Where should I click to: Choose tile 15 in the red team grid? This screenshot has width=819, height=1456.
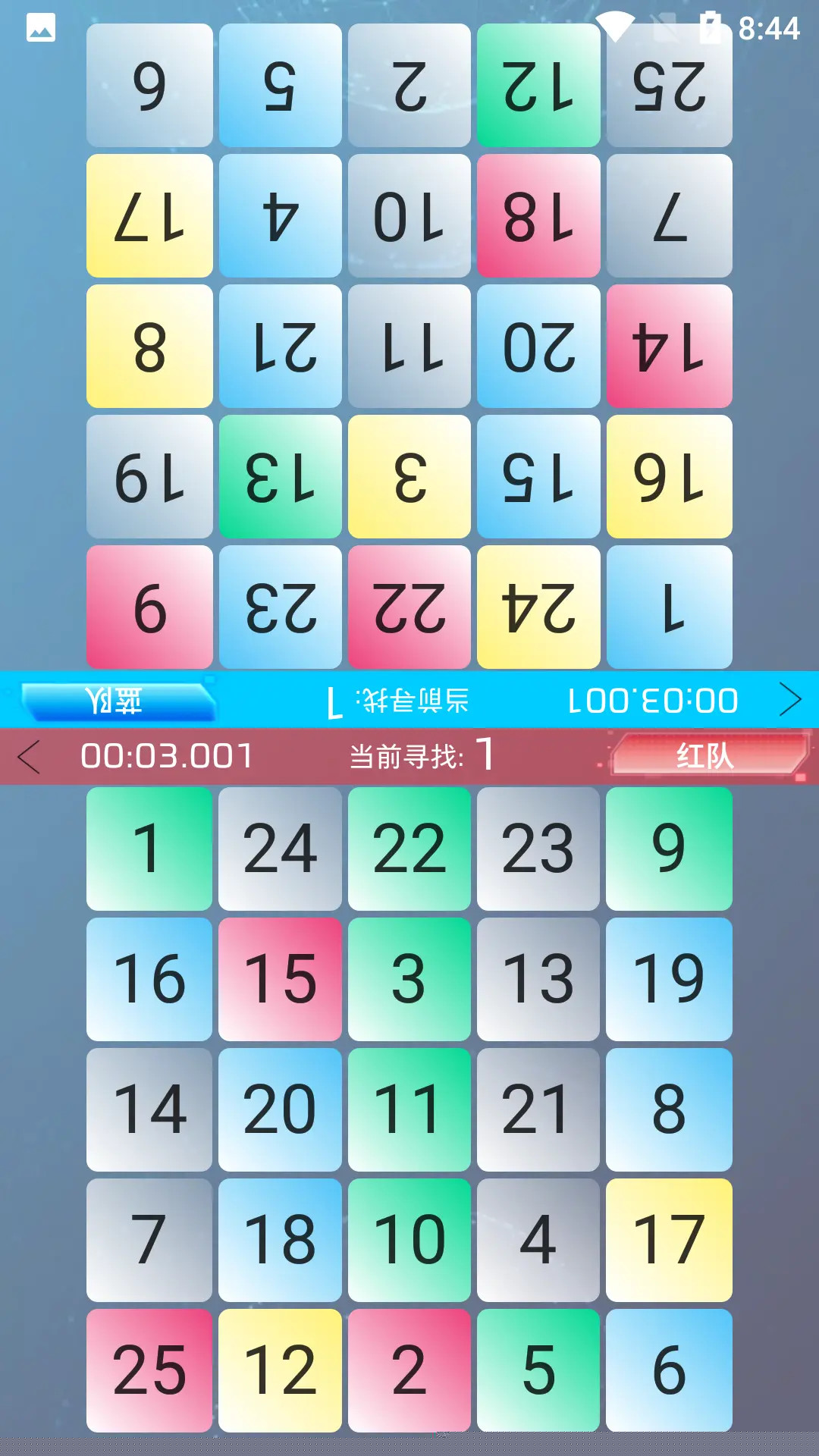pos(280,979)
